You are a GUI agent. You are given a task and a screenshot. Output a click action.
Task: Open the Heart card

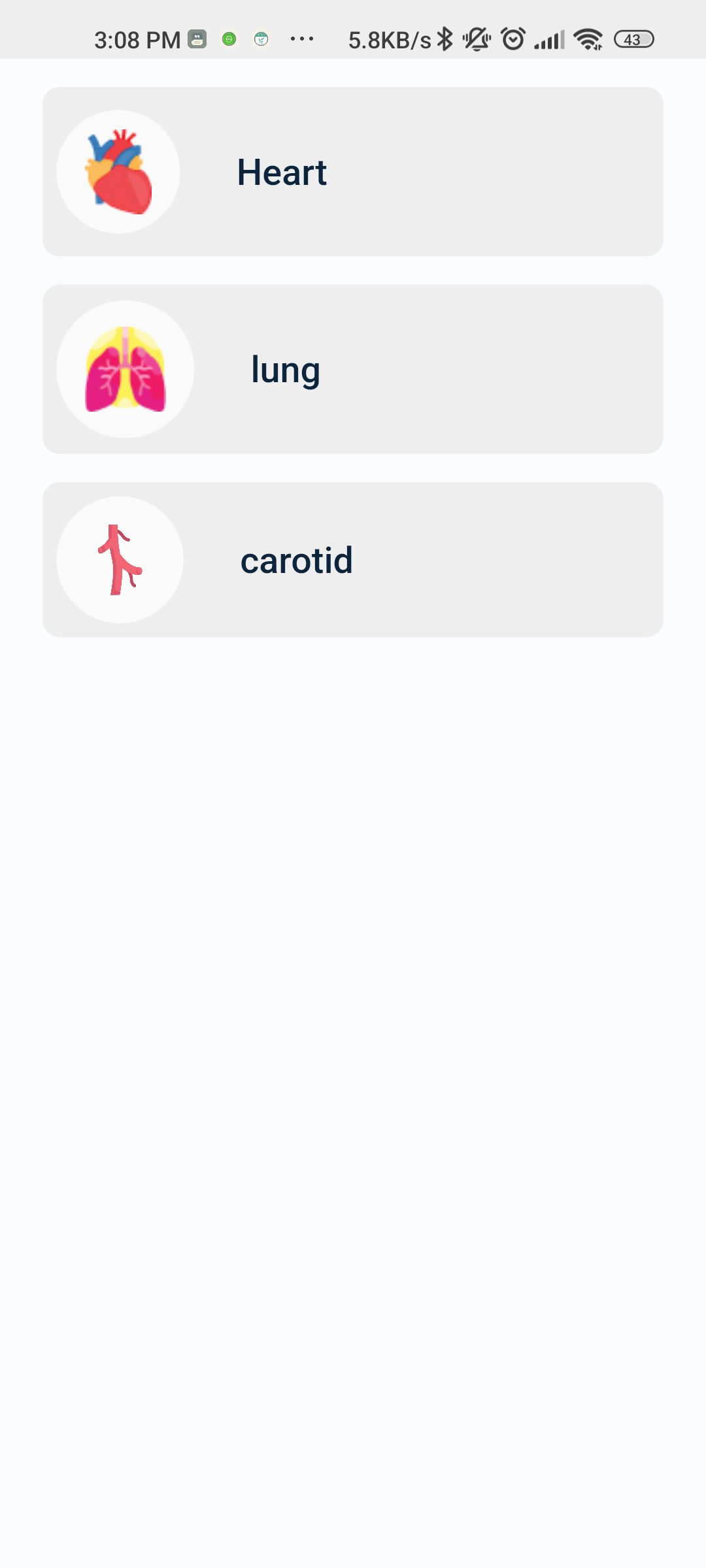click(x=353, y=172)
